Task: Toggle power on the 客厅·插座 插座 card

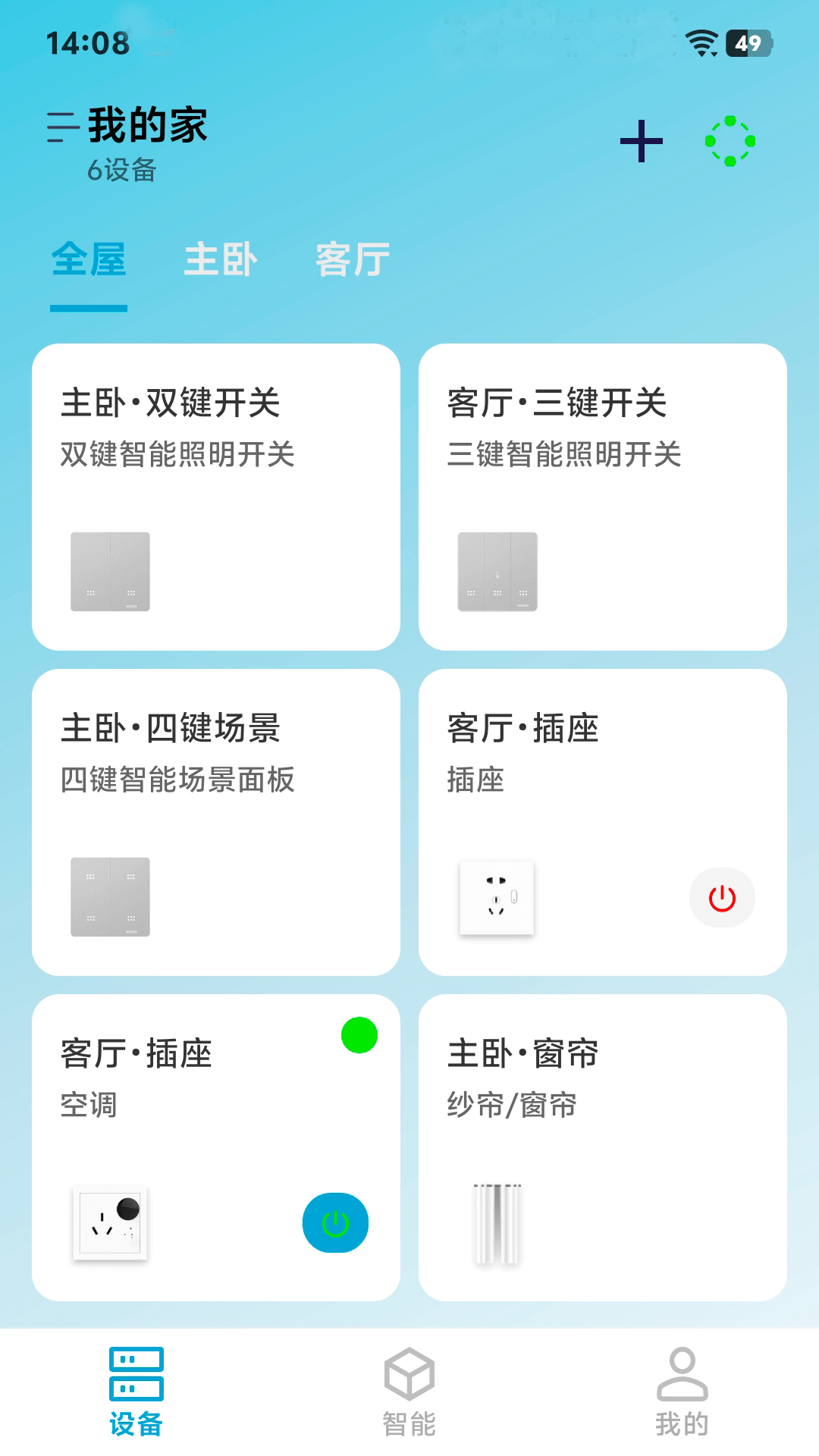Action: (723, 897)
